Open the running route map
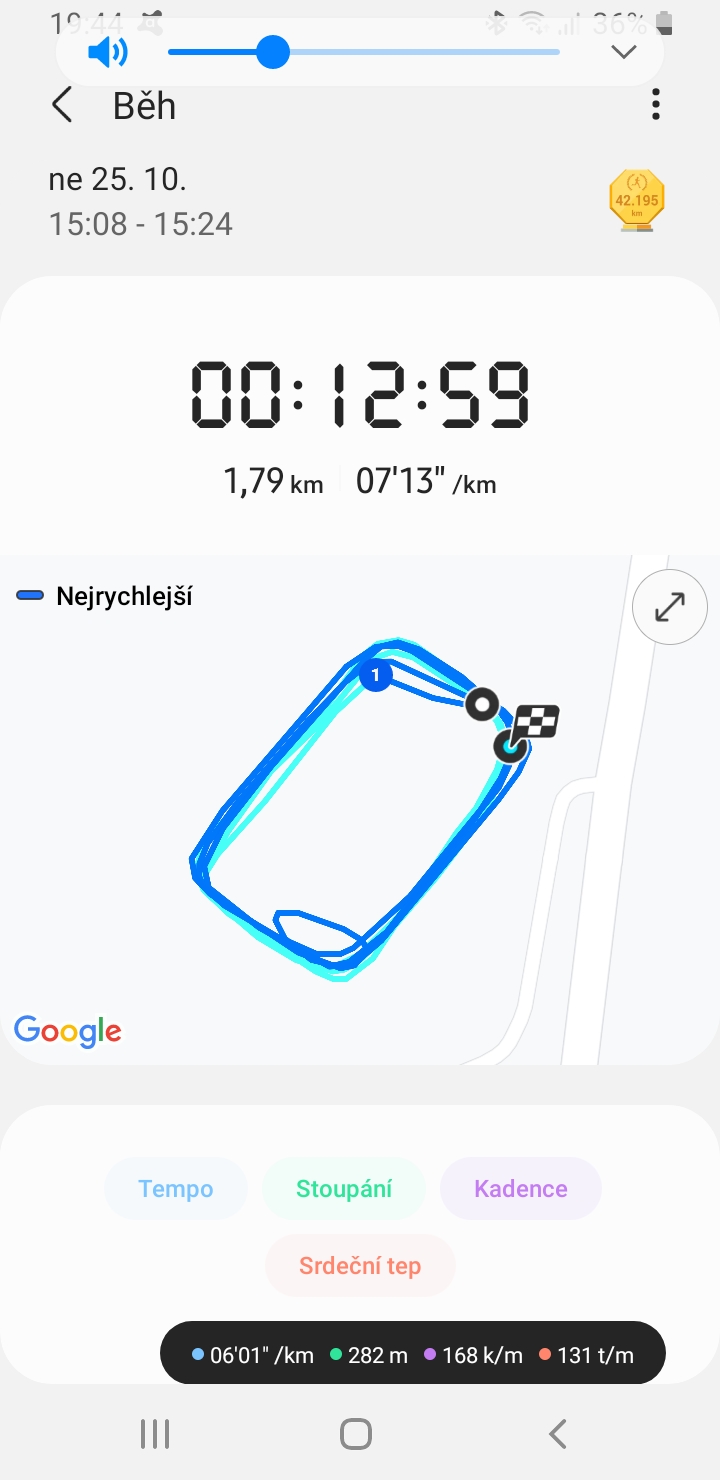The width and height of the screenshot is (720, 1480). click(360, 809)
